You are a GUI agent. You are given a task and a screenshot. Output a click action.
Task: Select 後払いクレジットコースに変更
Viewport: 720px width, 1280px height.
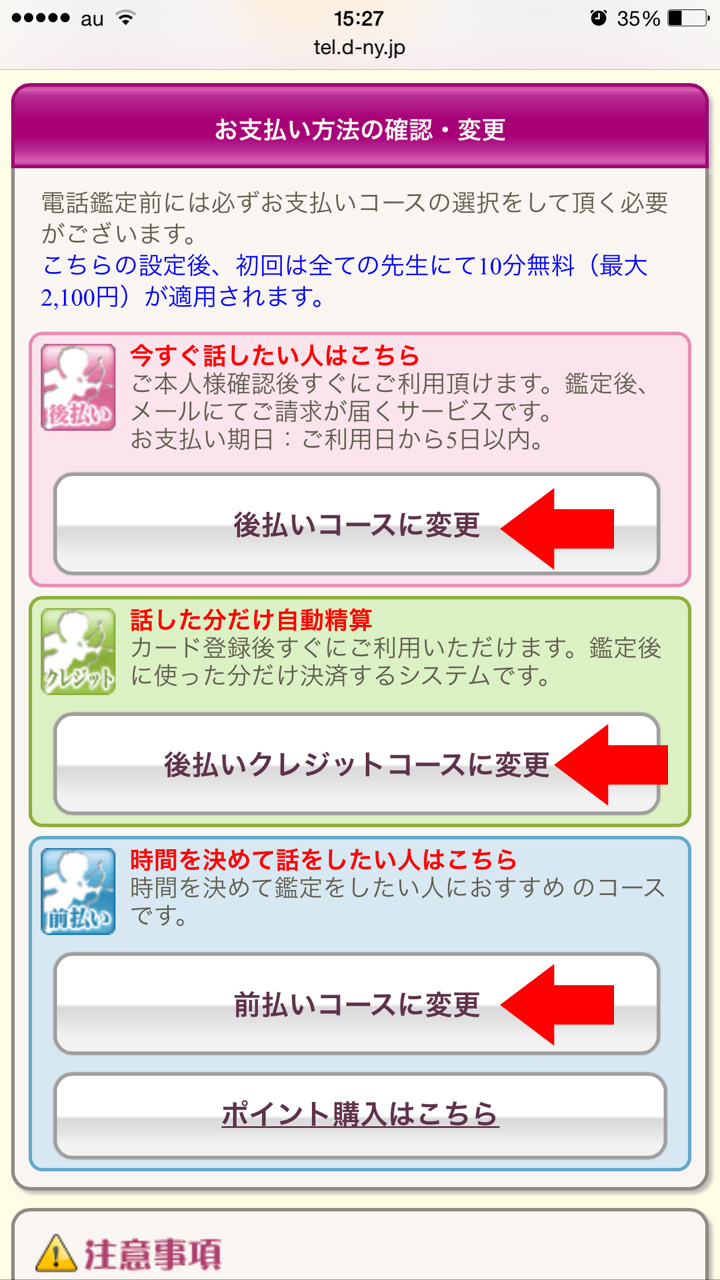tap(357, 764)
